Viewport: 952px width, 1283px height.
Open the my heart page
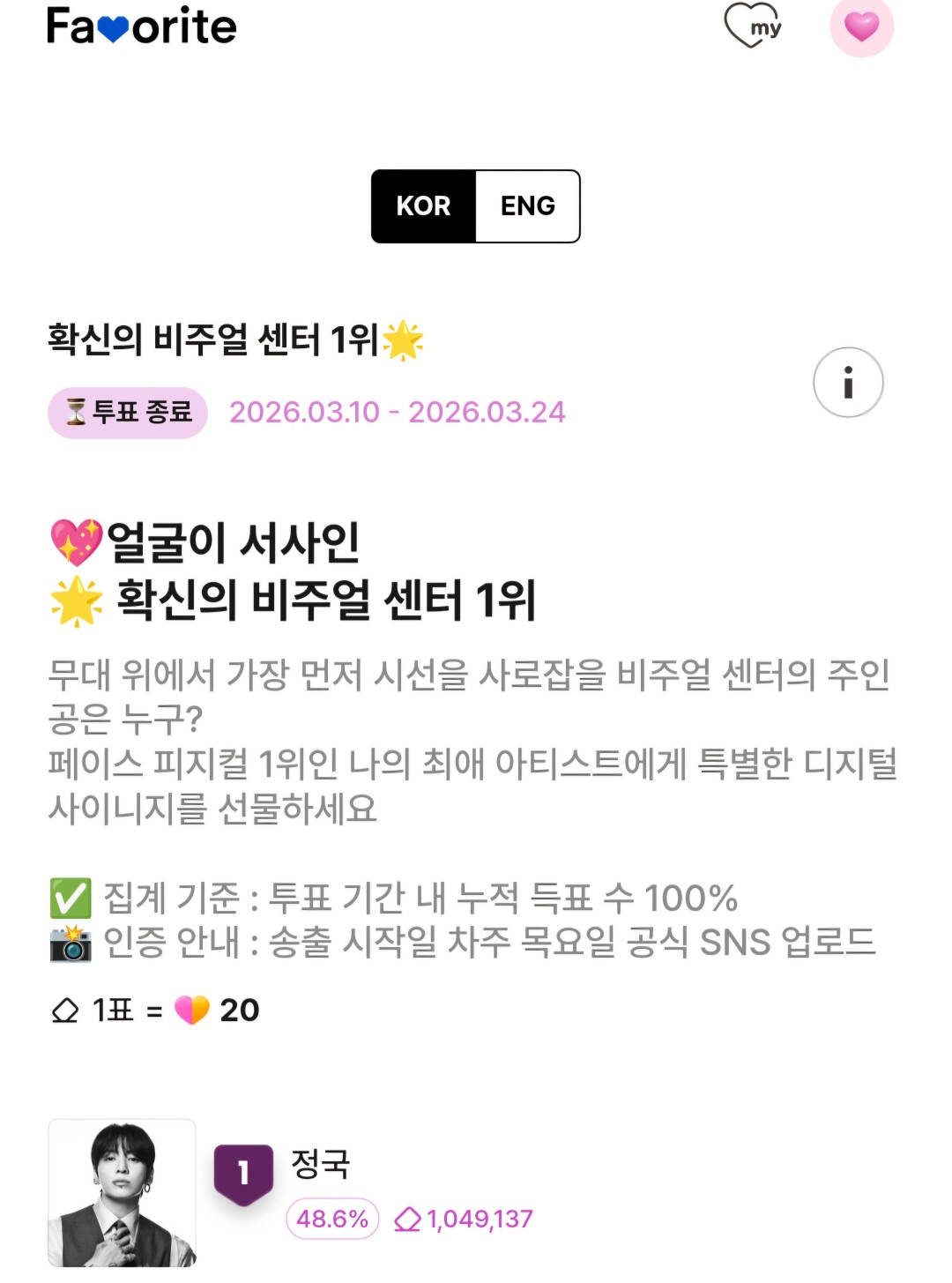point(754,26)
